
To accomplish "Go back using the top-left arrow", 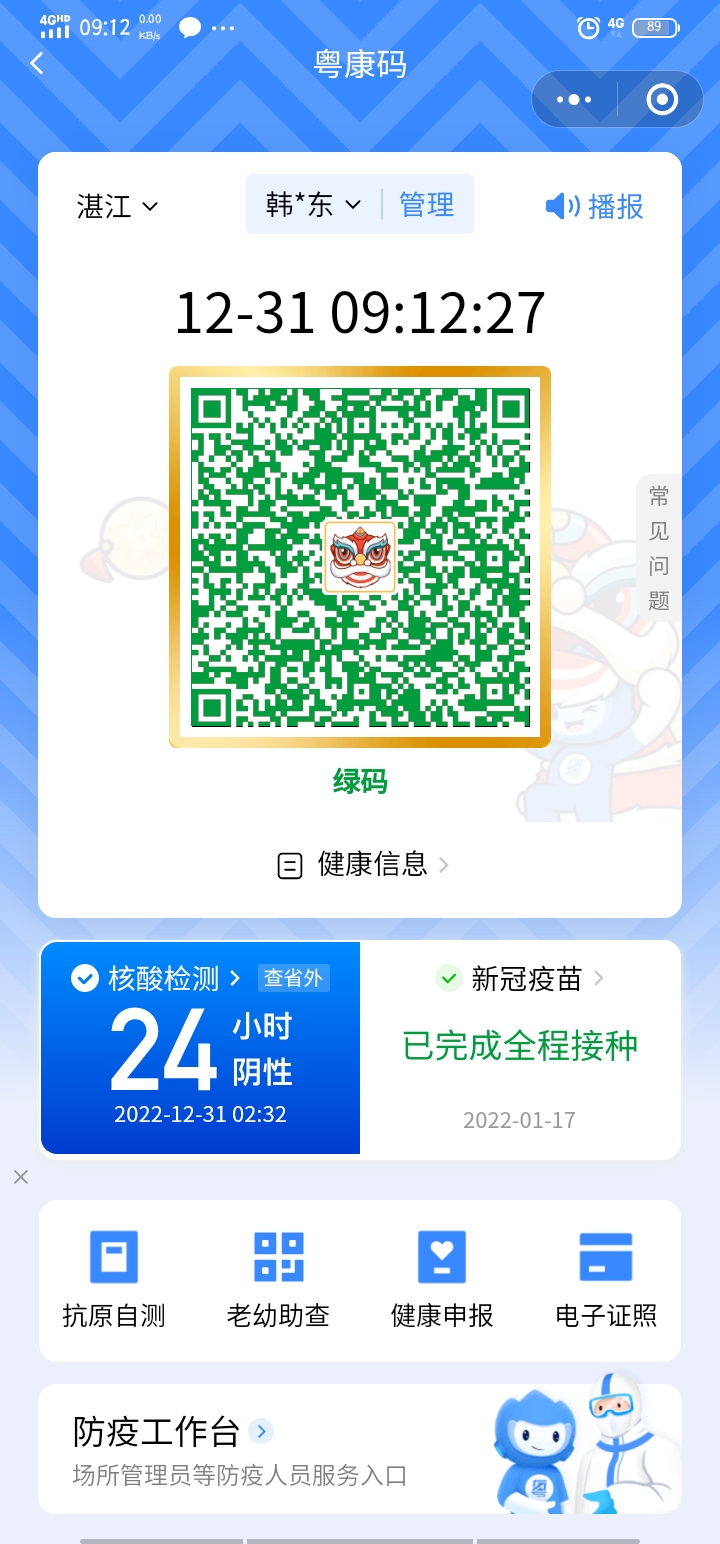I will point(37,63).
